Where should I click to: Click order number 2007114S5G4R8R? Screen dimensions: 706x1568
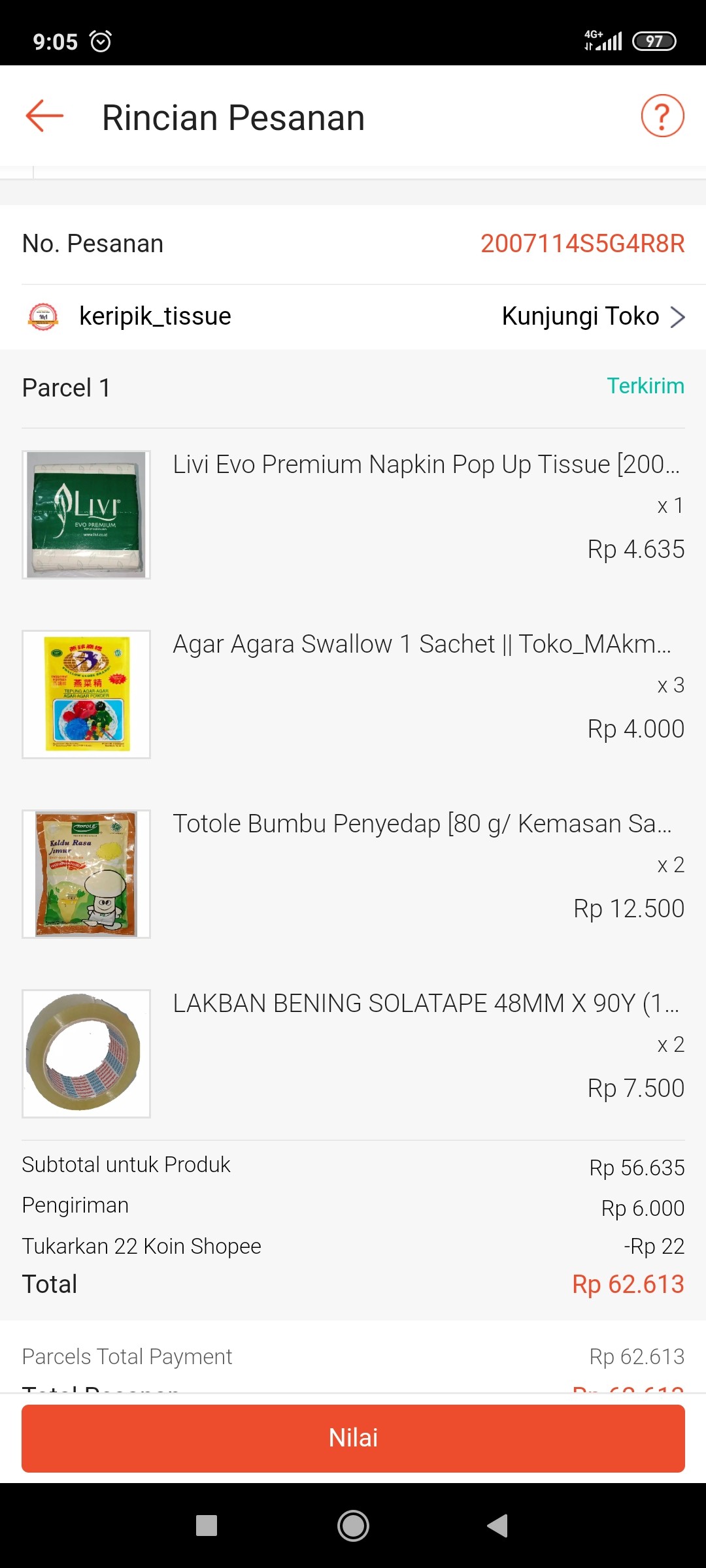(582, 244)
